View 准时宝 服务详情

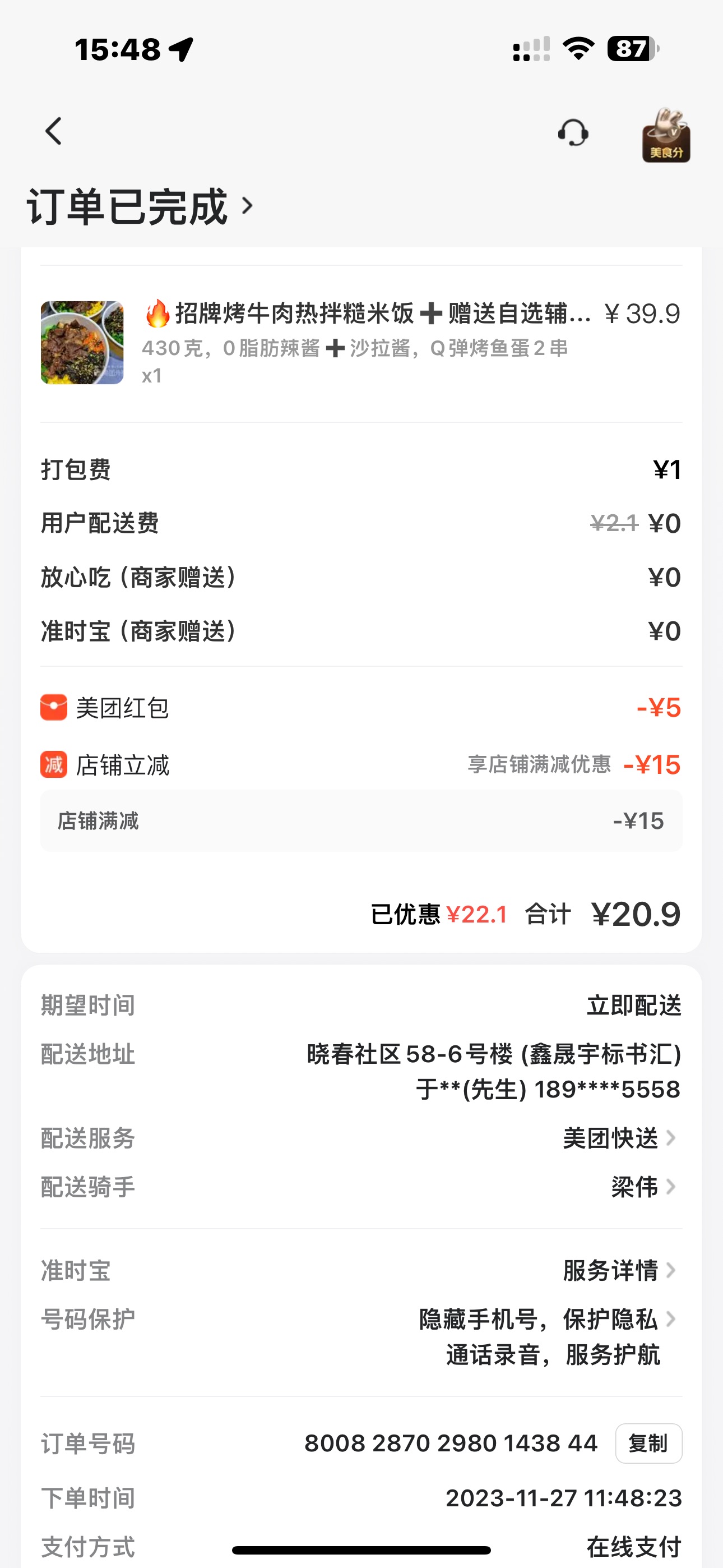(618, 1270)
